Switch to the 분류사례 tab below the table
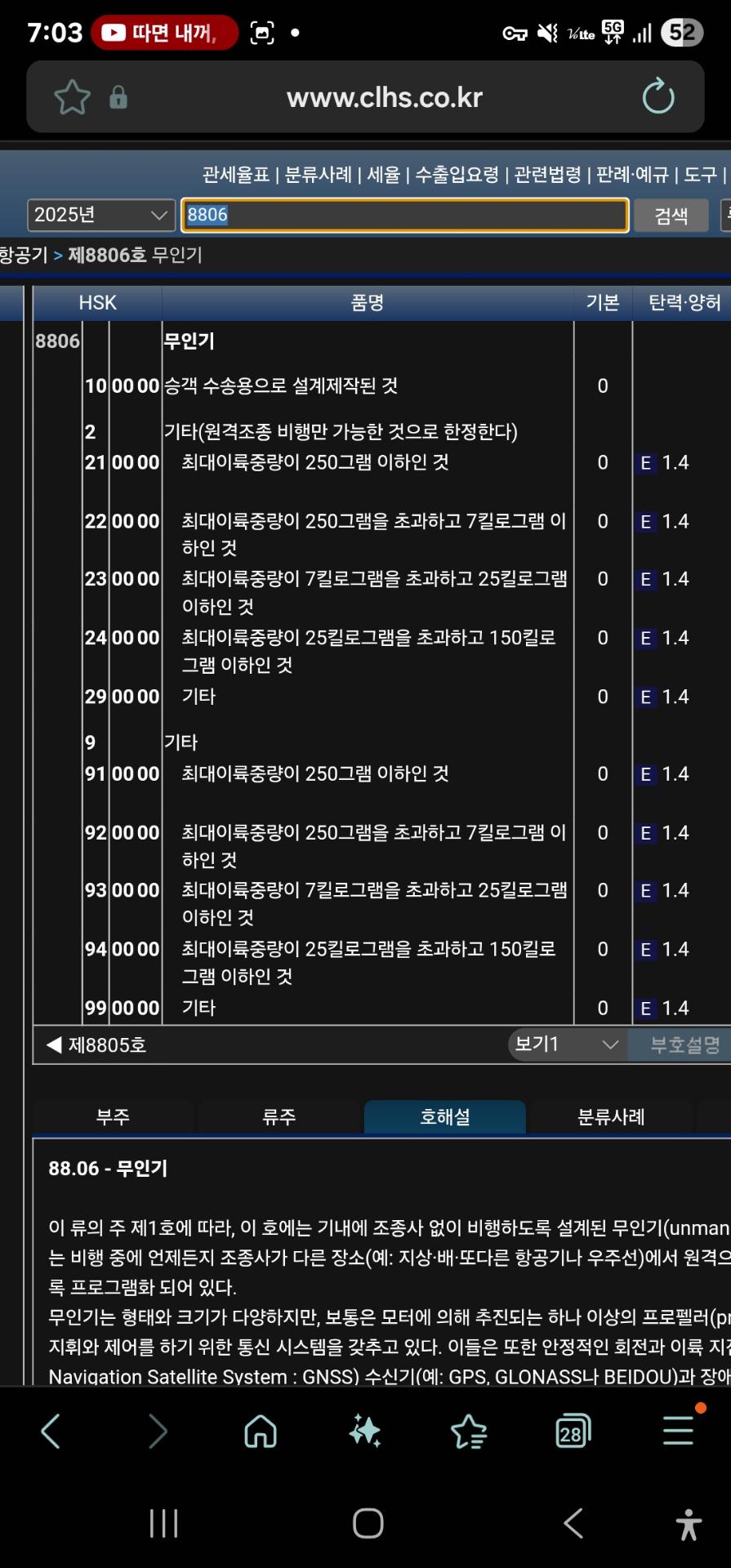This screenshot has width=731, height=1568. point(611,1116)
